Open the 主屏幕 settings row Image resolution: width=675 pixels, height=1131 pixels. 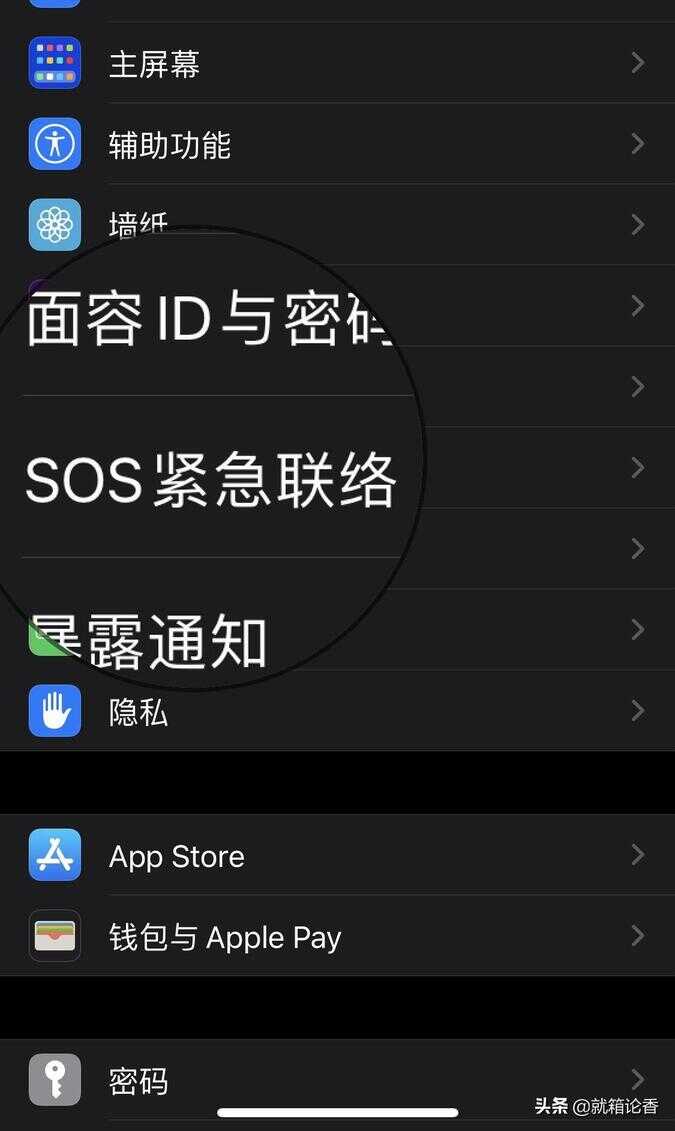(338, 63)
